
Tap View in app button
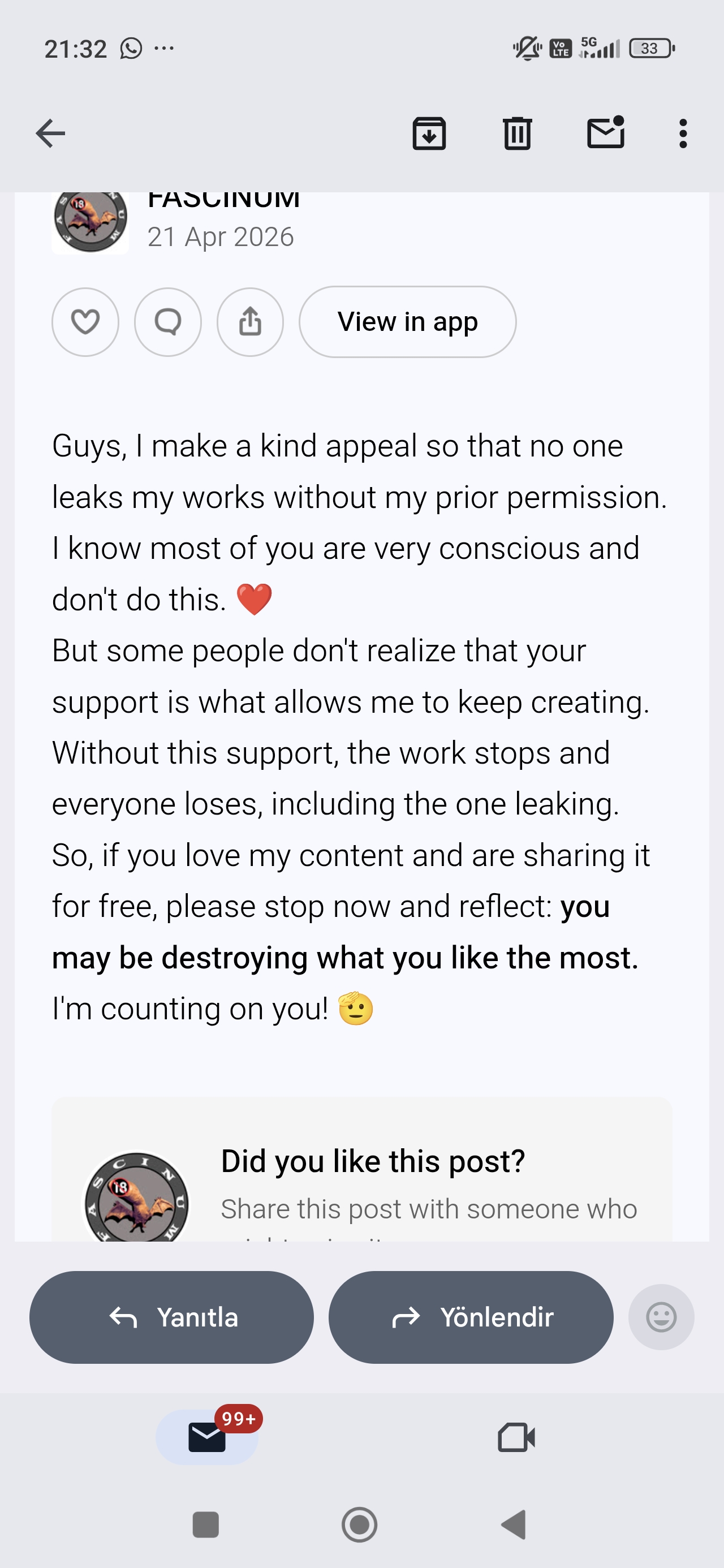(407, 321)
